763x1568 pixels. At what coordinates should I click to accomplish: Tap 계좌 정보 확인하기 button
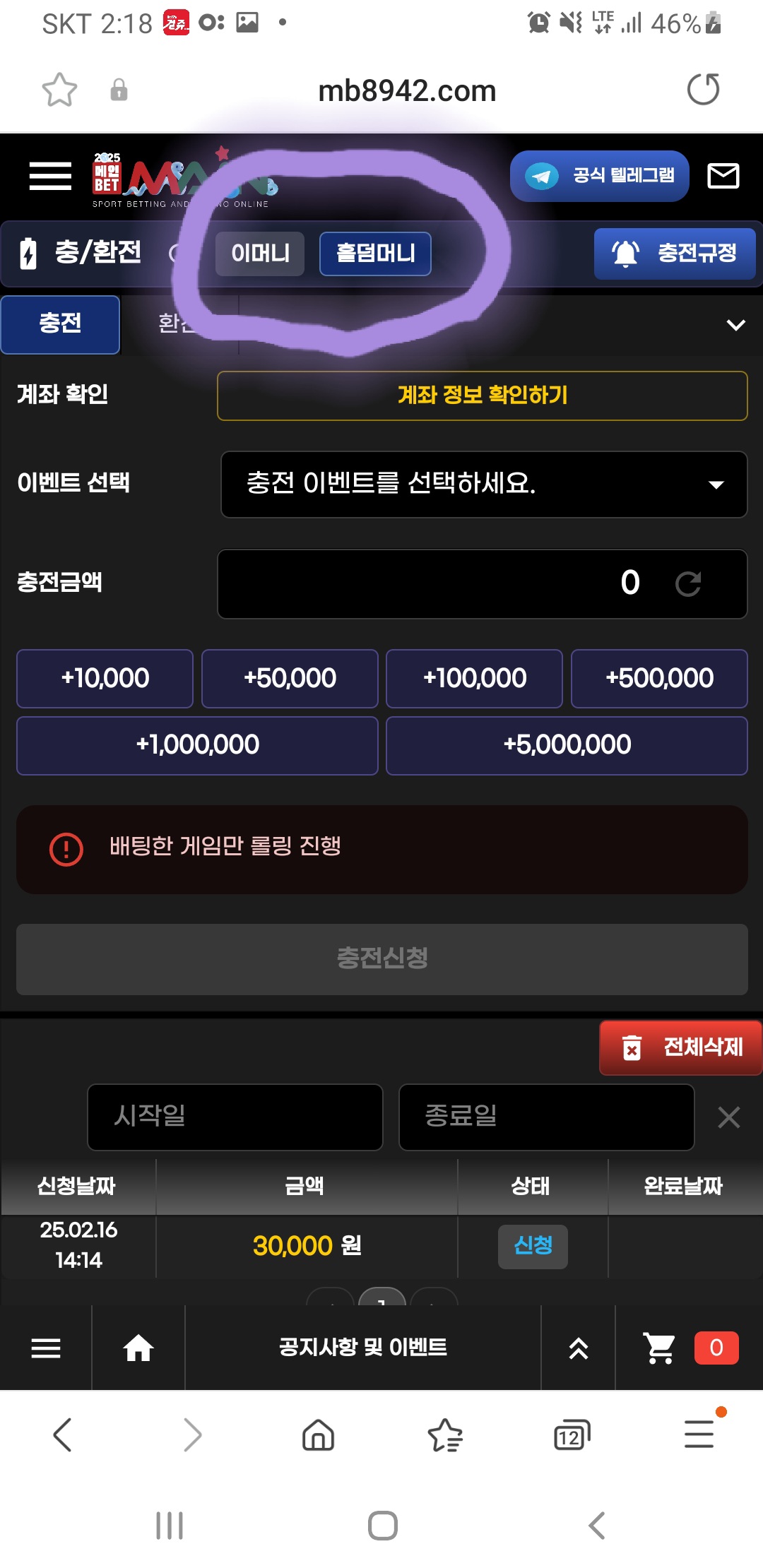point(482,396)
